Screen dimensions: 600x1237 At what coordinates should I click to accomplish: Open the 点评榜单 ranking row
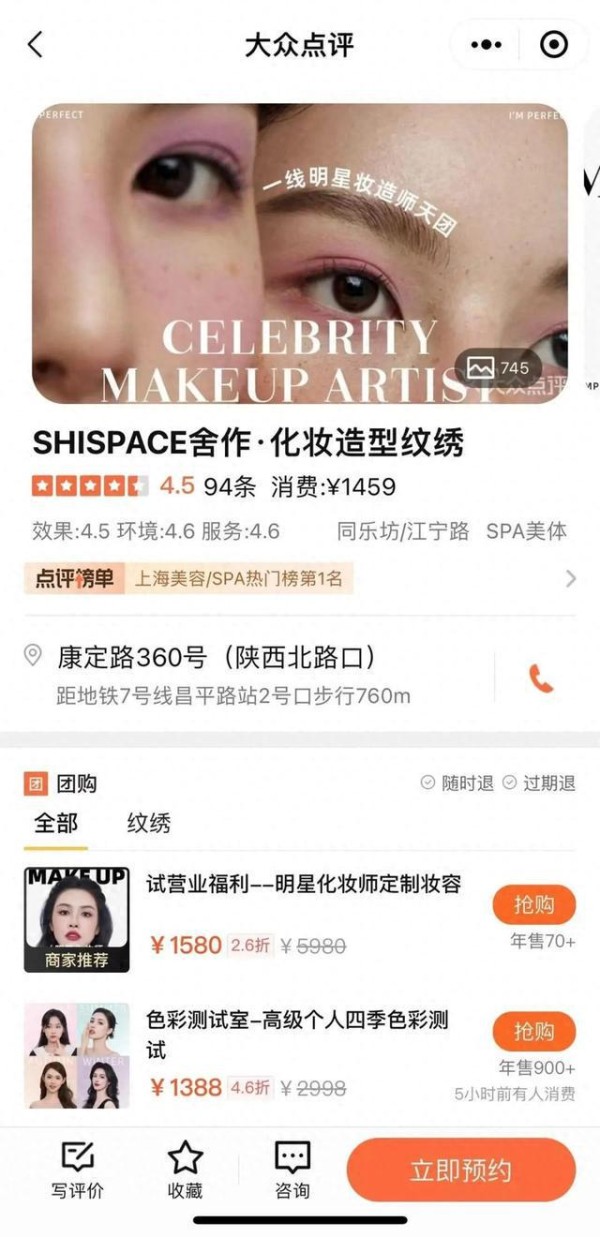tap(300, 578)
